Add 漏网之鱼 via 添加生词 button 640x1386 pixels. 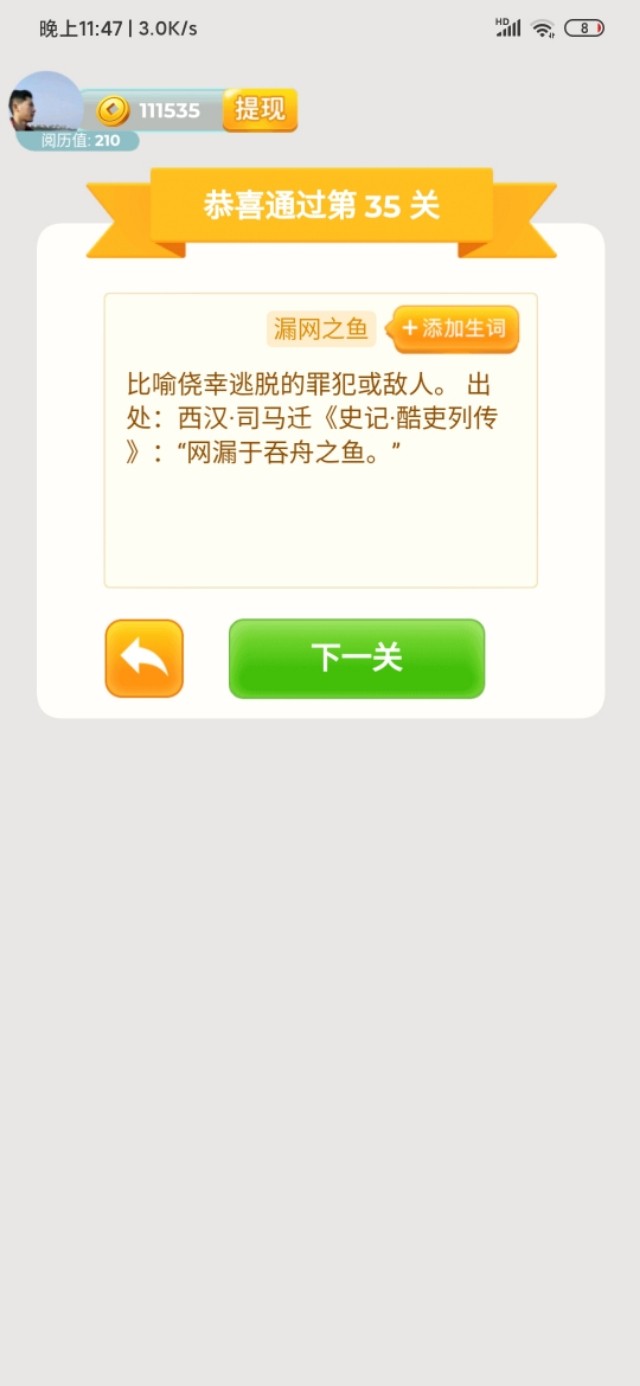pyautogui.click(x=456, y=329)
